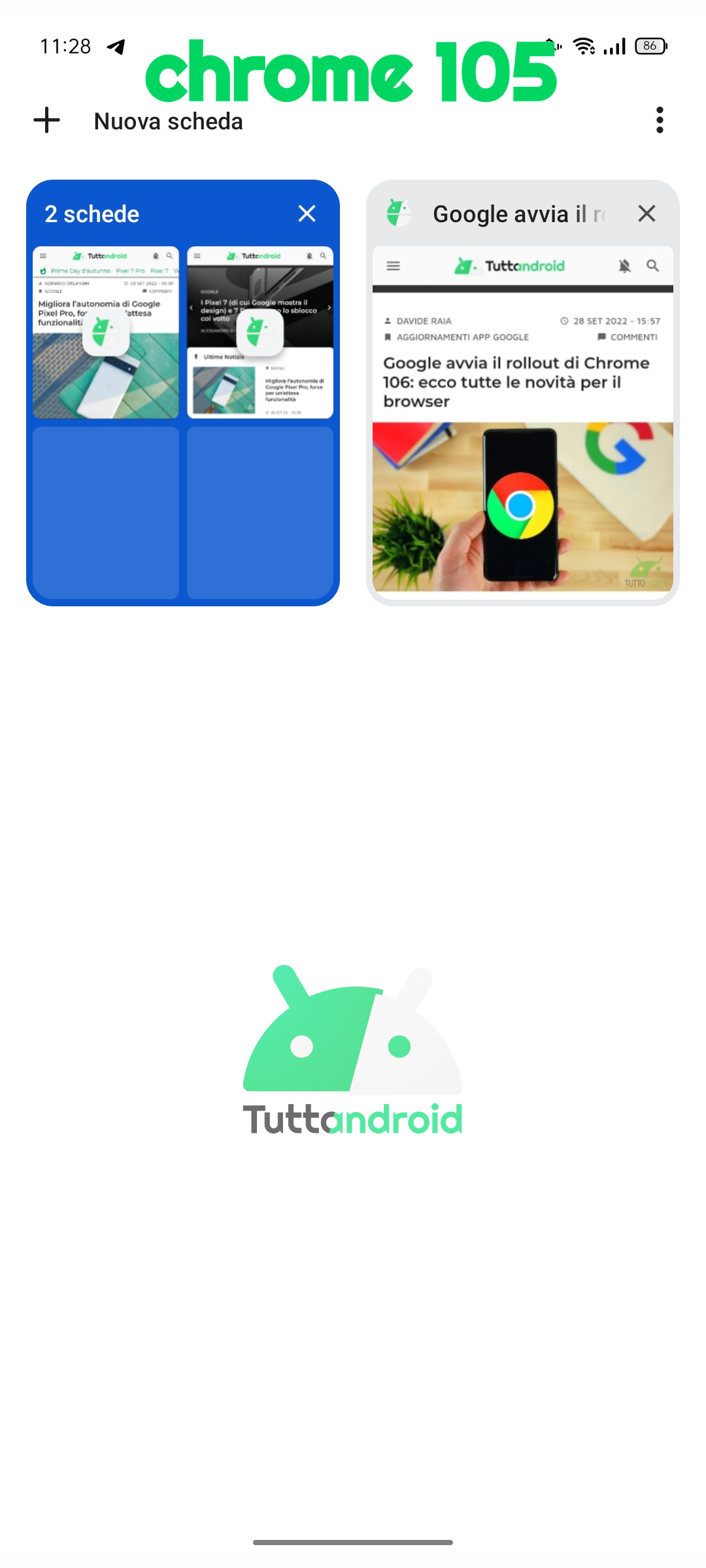Close the 'Google avvia il' tab
Viewport: 706px width, 1568px height.
point(647,214)
